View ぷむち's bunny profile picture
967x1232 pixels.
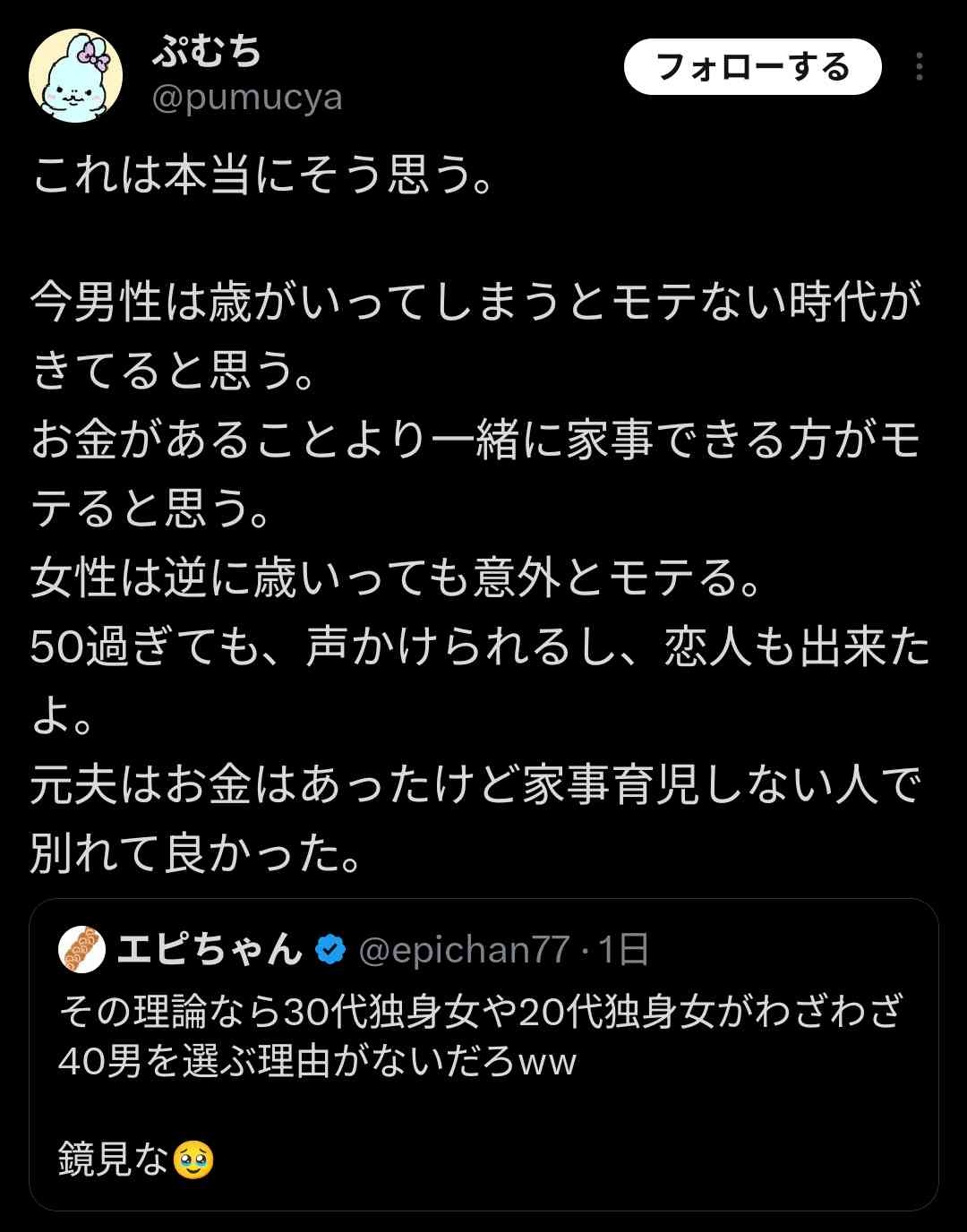[76, 75]
